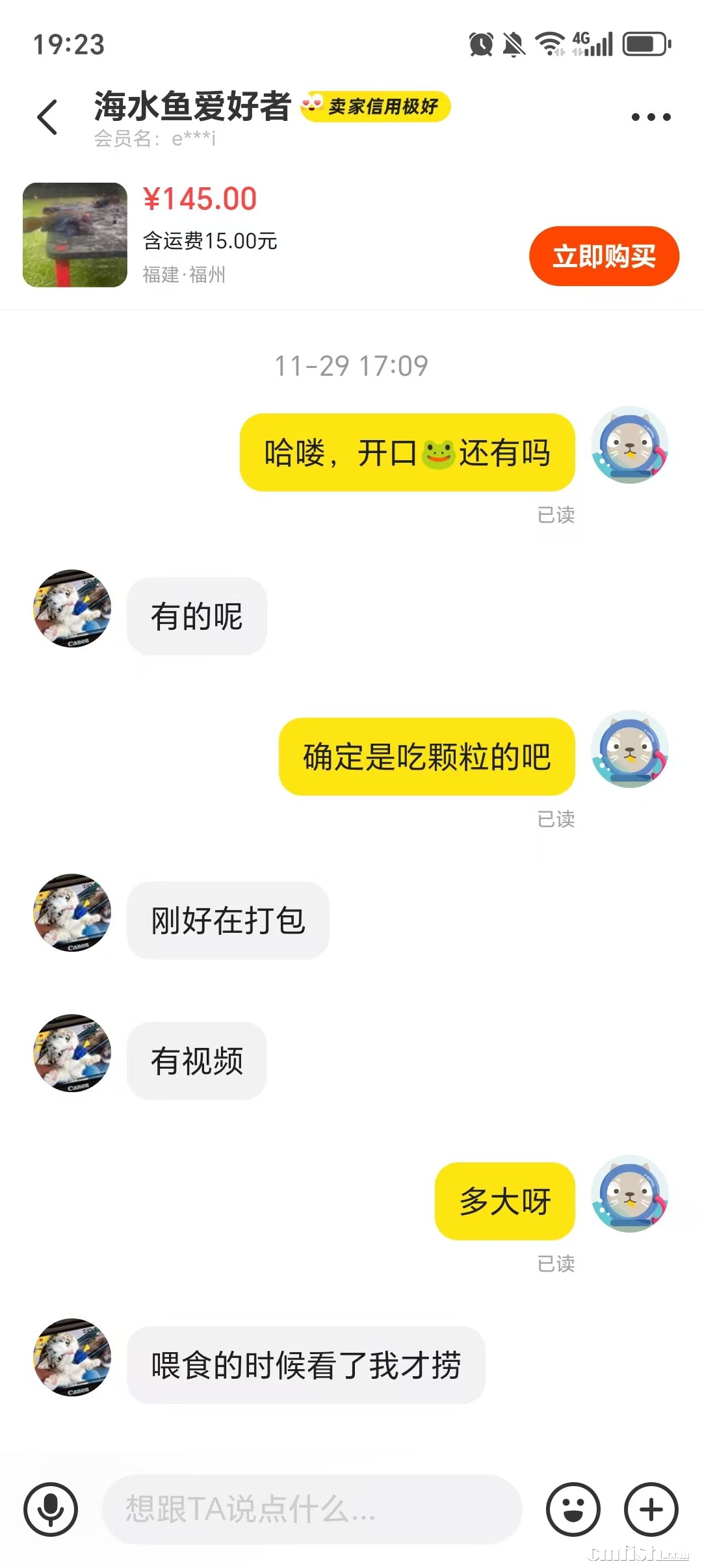702x1568 pixels.
Task: Open the three-dot more options menu
Action: 651,118
